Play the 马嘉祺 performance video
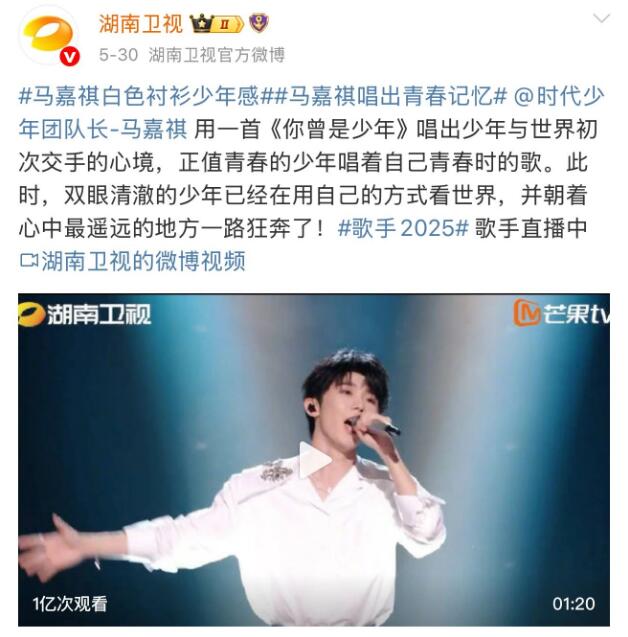This screenshot has height=637, width=628. click(314, 460)
